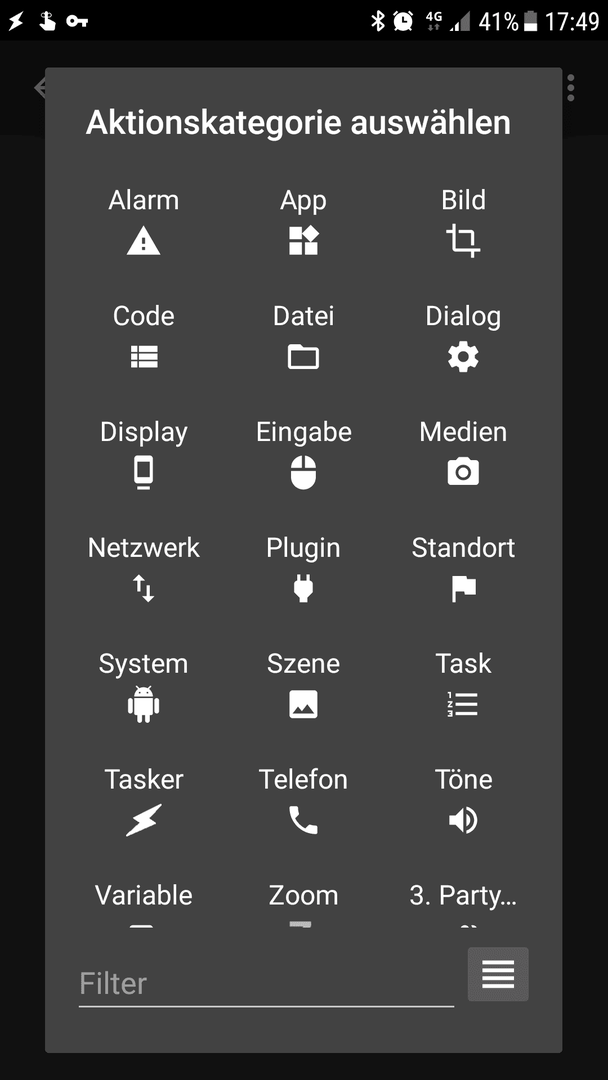The width and height of the screenshot is (608, 1080).
Task: Open the Standort category
Action: tap(463, 570)
